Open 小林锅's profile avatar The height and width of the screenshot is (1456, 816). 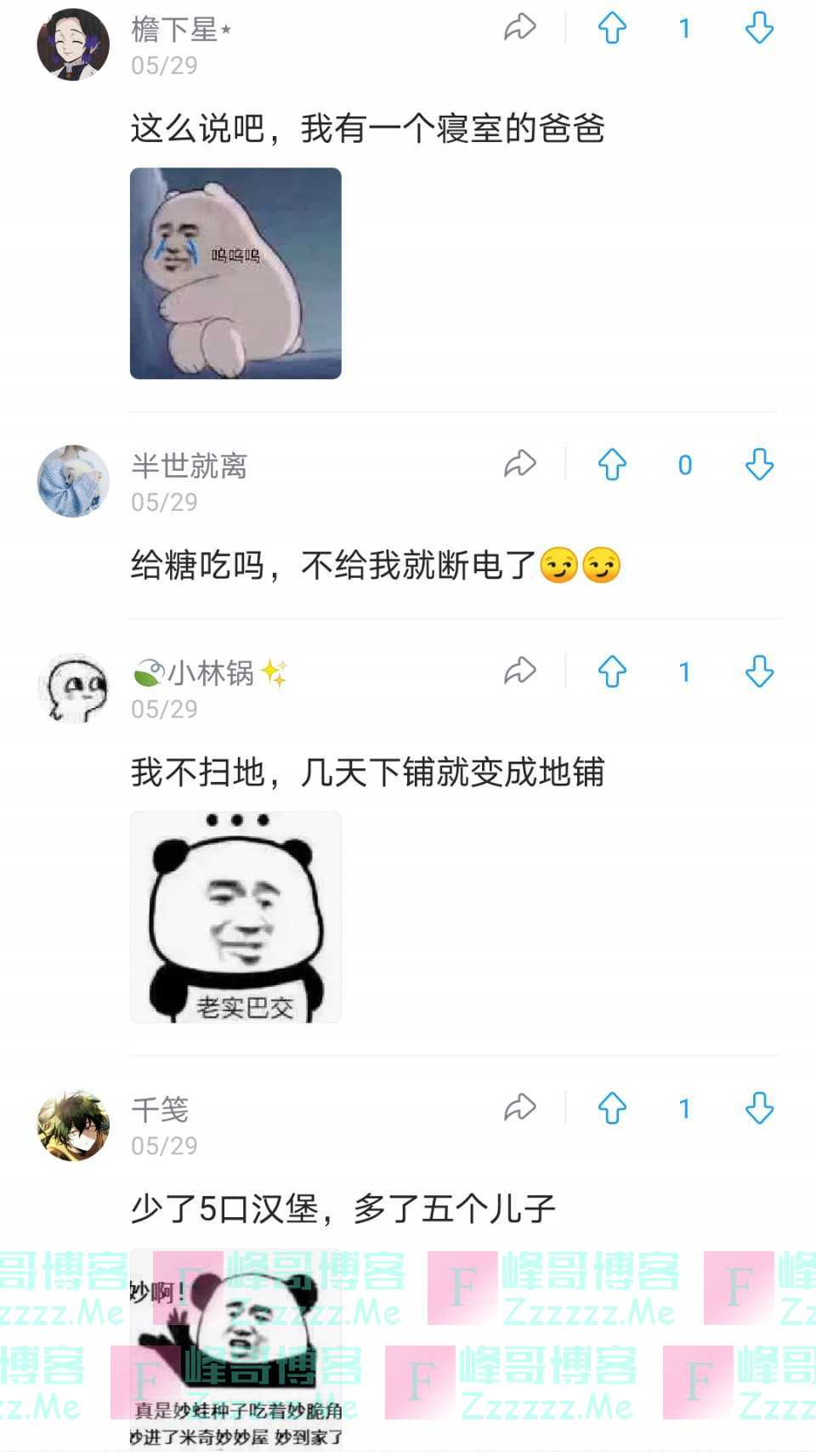[73, 688]
